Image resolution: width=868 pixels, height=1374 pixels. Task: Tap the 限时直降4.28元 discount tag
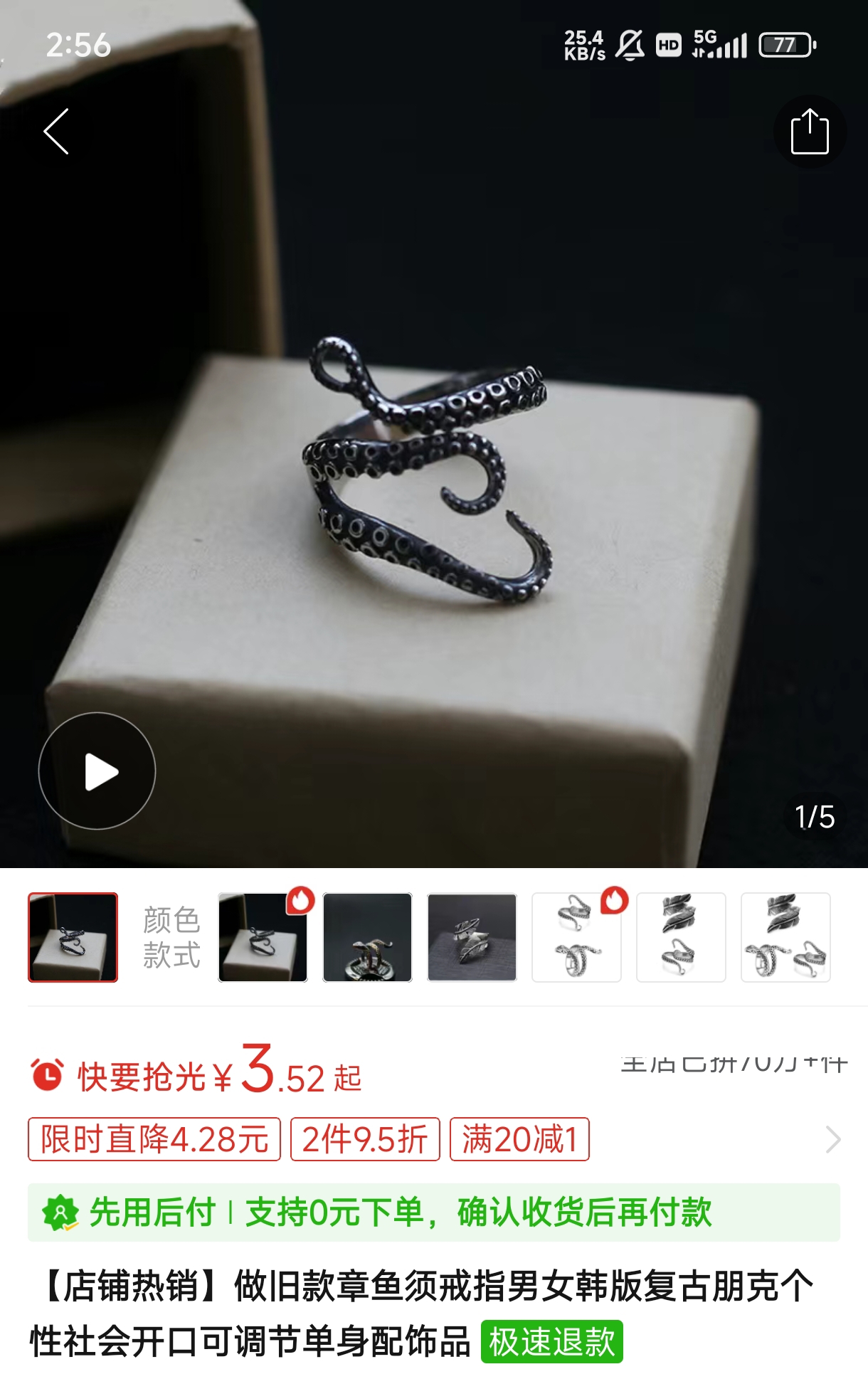pos(154,1139)
